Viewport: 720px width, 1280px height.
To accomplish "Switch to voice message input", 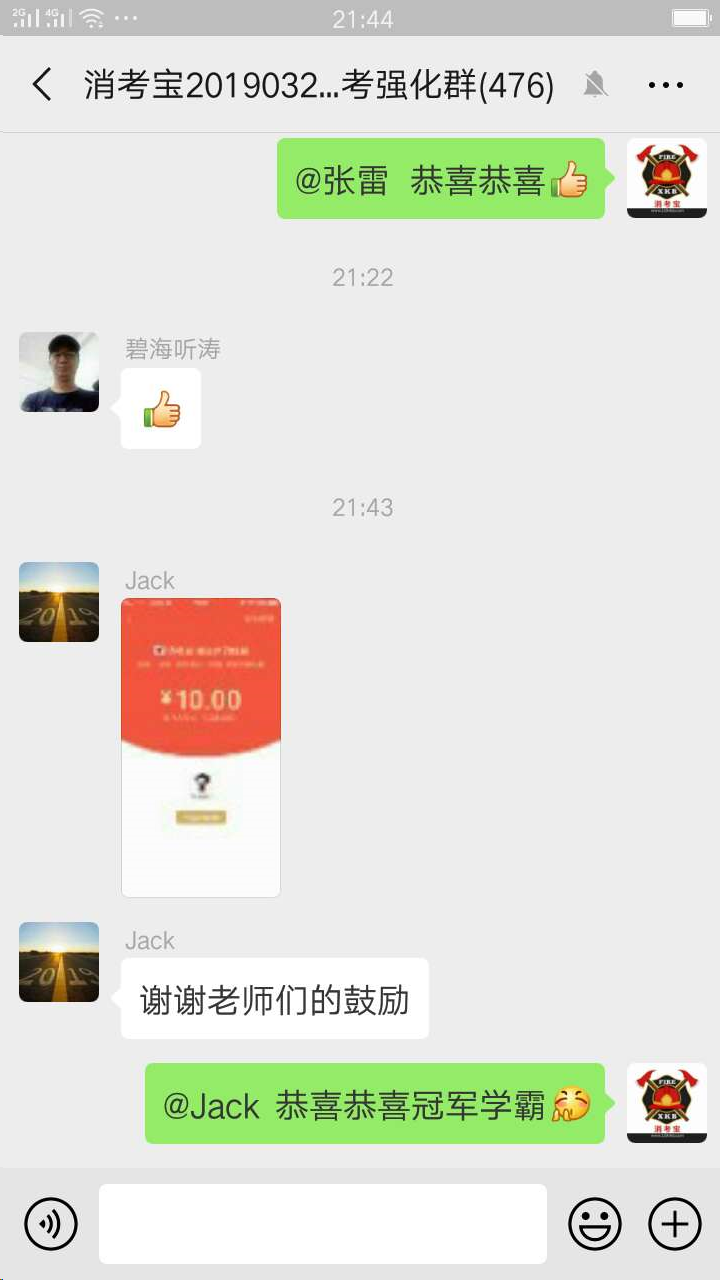I will (51, 1224).
